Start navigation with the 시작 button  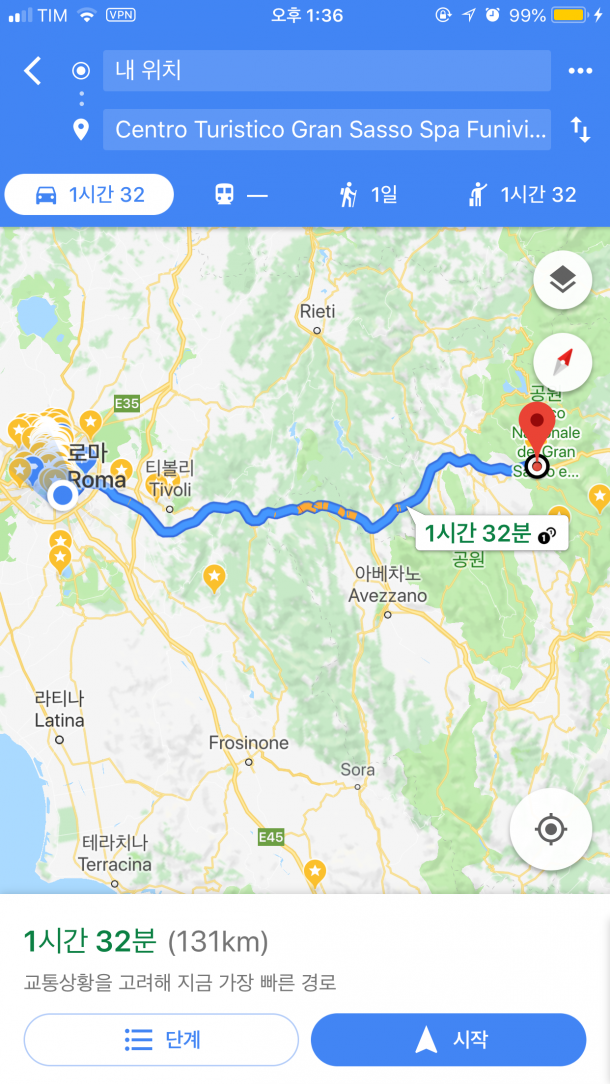tap(448, 1040)
